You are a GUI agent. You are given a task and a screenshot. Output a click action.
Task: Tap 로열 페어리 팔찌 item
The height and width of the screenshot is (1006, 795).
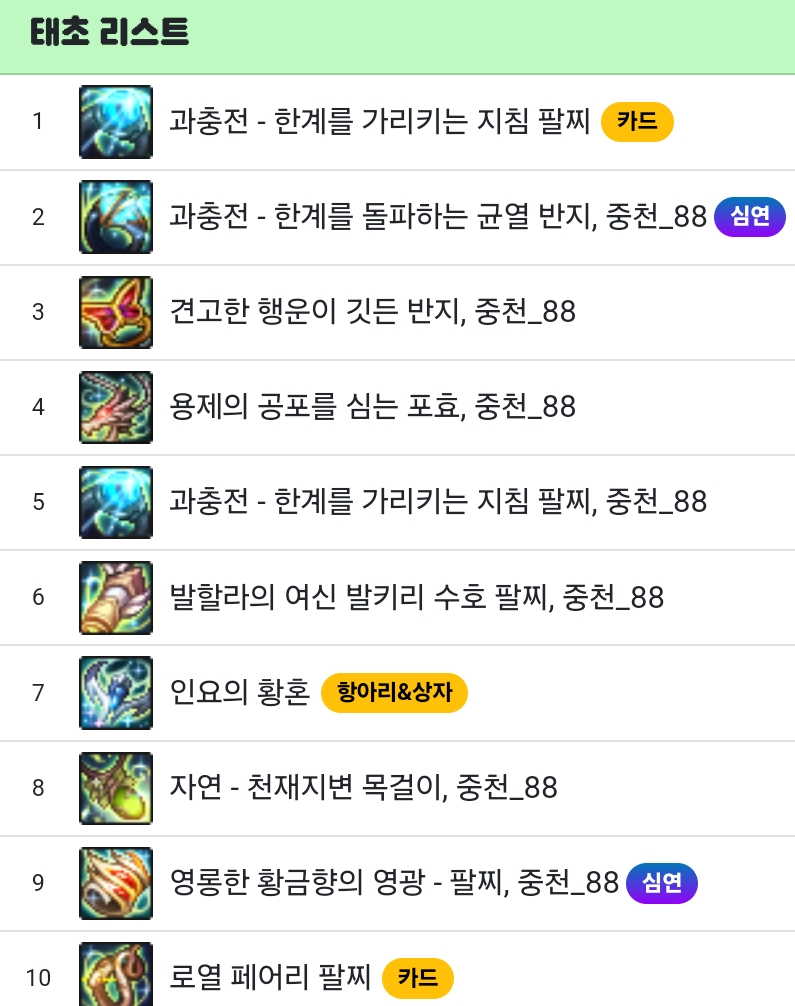270,976
